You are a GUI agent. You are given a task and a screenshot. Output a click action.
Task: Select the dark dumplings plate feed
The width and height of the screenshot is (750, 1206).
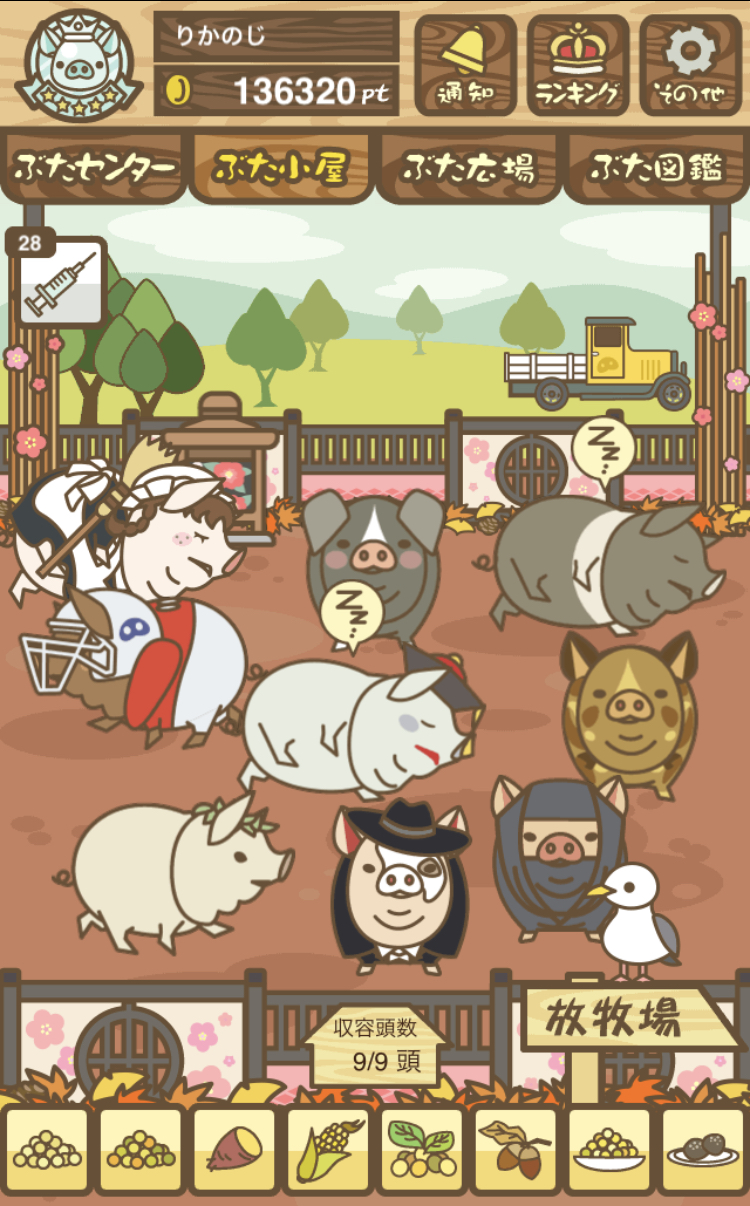pyautogui.click(x=703, y=1150)
